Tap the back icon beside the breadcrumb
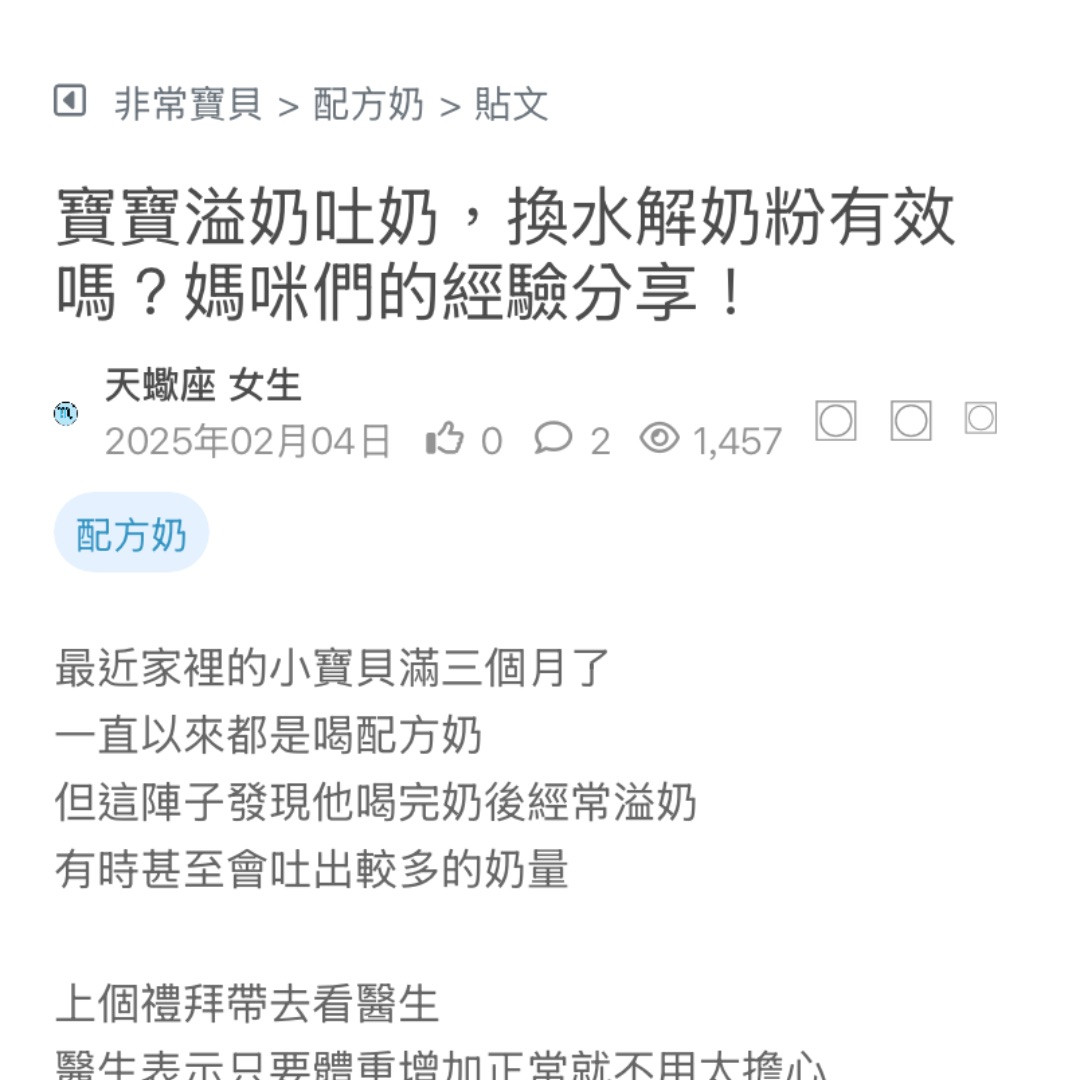Image resolution: width=1080 pixels, height=1080 pixels. click(69, 101)
